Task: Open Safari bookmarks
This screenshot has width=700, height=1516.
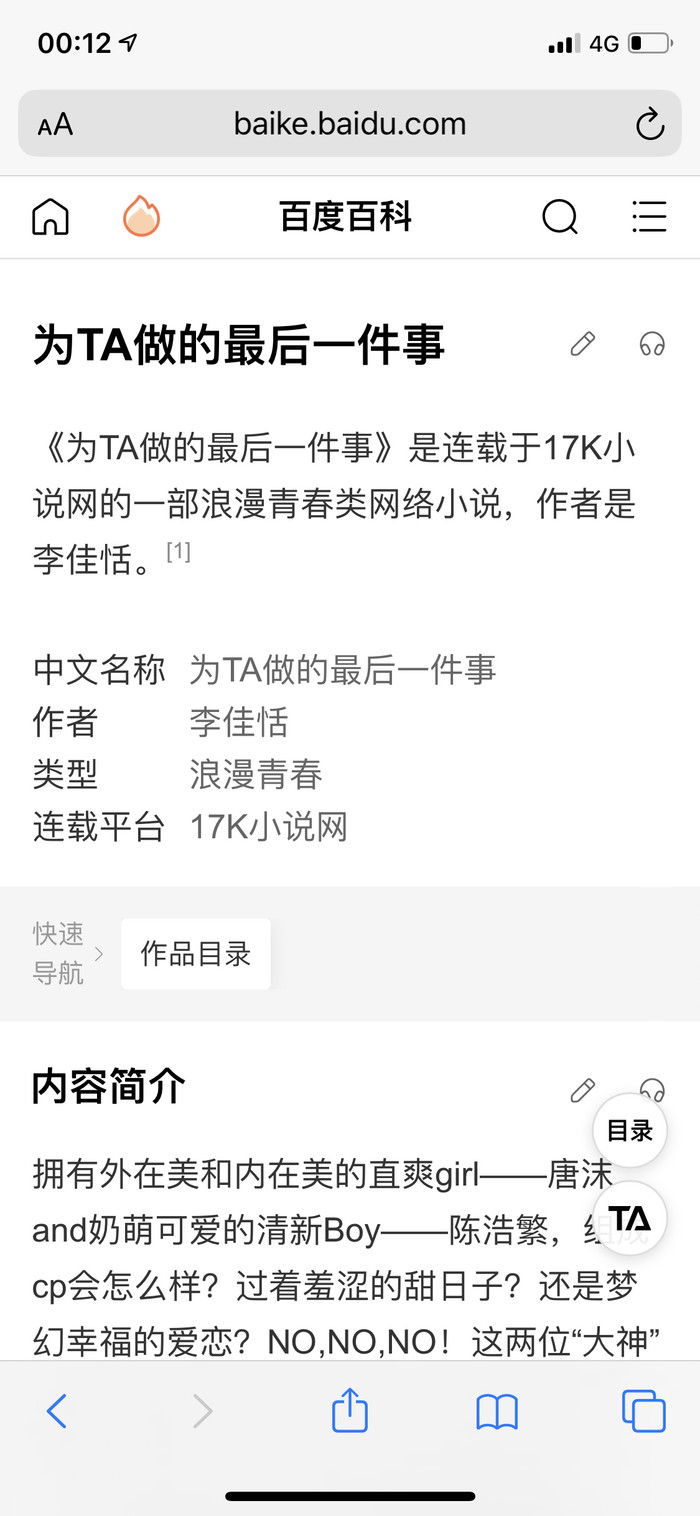Action: click(x=497, y=1411)
